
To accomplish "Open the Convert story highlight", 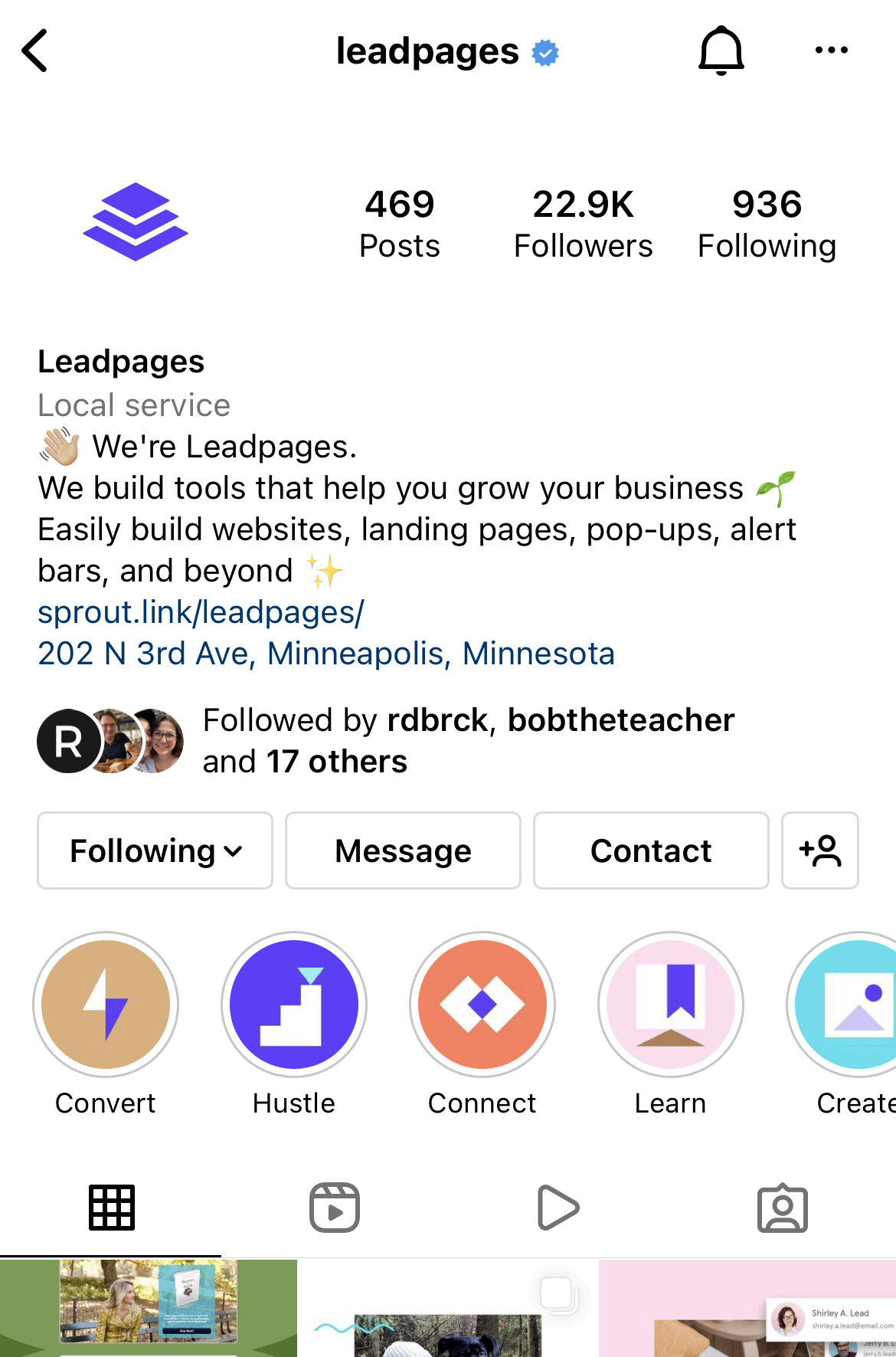I will (x=106, y=1005).
